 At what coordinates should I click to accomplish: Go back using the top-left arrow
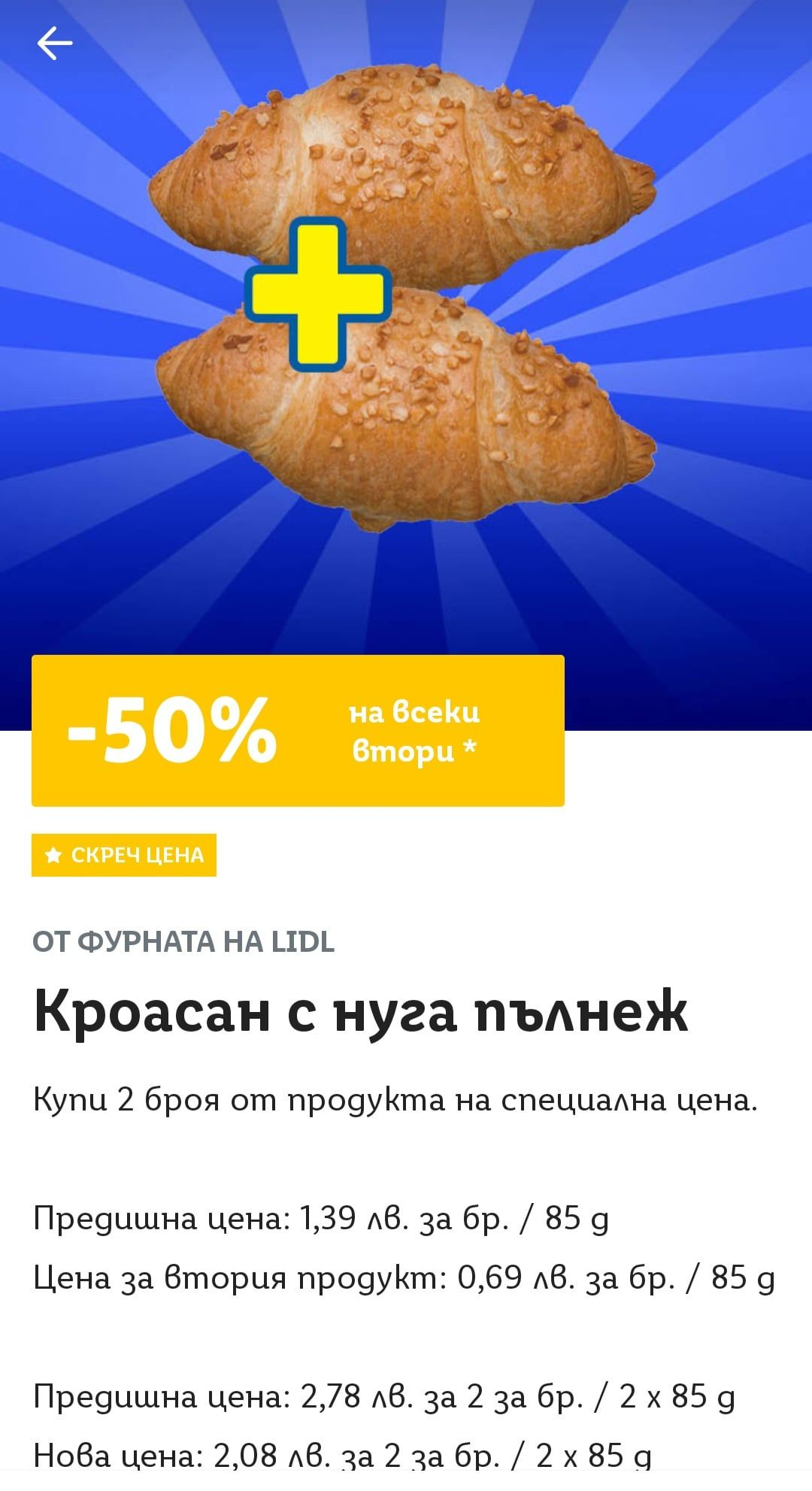55,43
